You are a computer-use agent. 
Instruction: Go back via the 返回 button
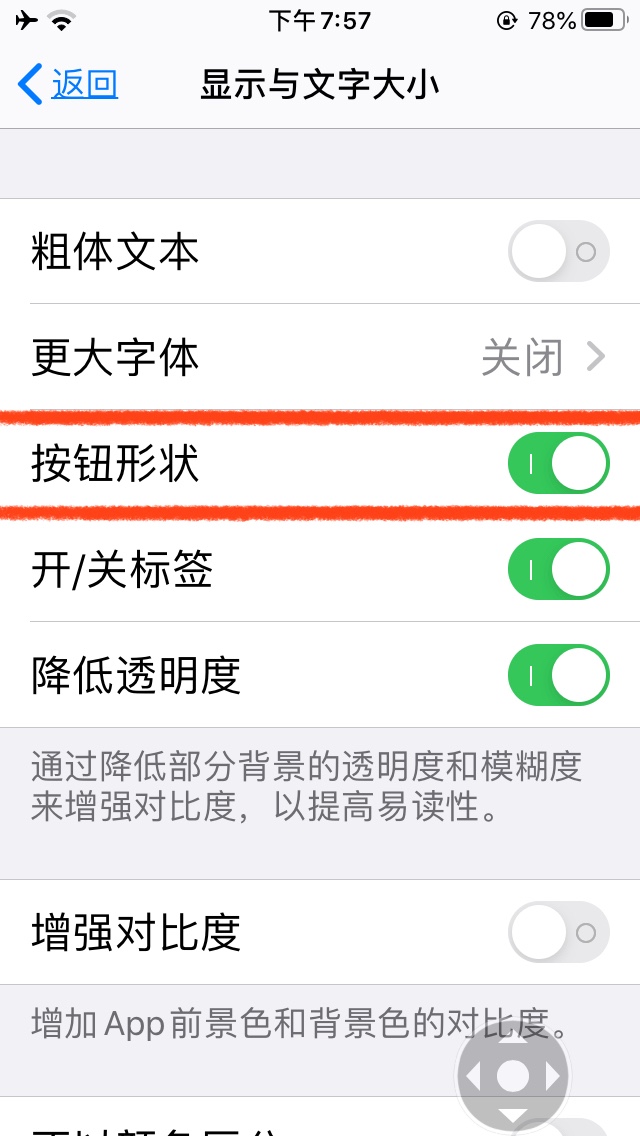pyautogui.click(x=68, y=85)
